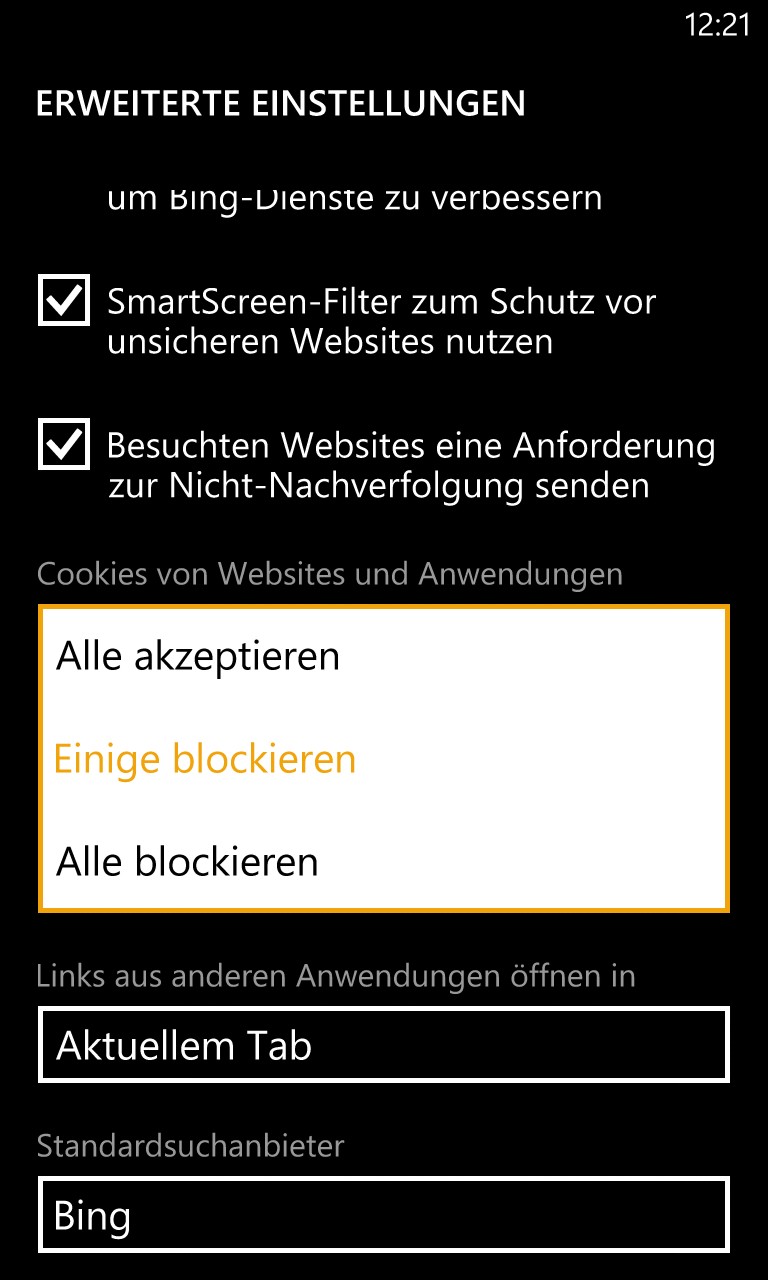The image size is (768, 1280).
Task: Choose 'Einige blockieren' cookie option
Action: pyautogui.click(x=205, y=759)
